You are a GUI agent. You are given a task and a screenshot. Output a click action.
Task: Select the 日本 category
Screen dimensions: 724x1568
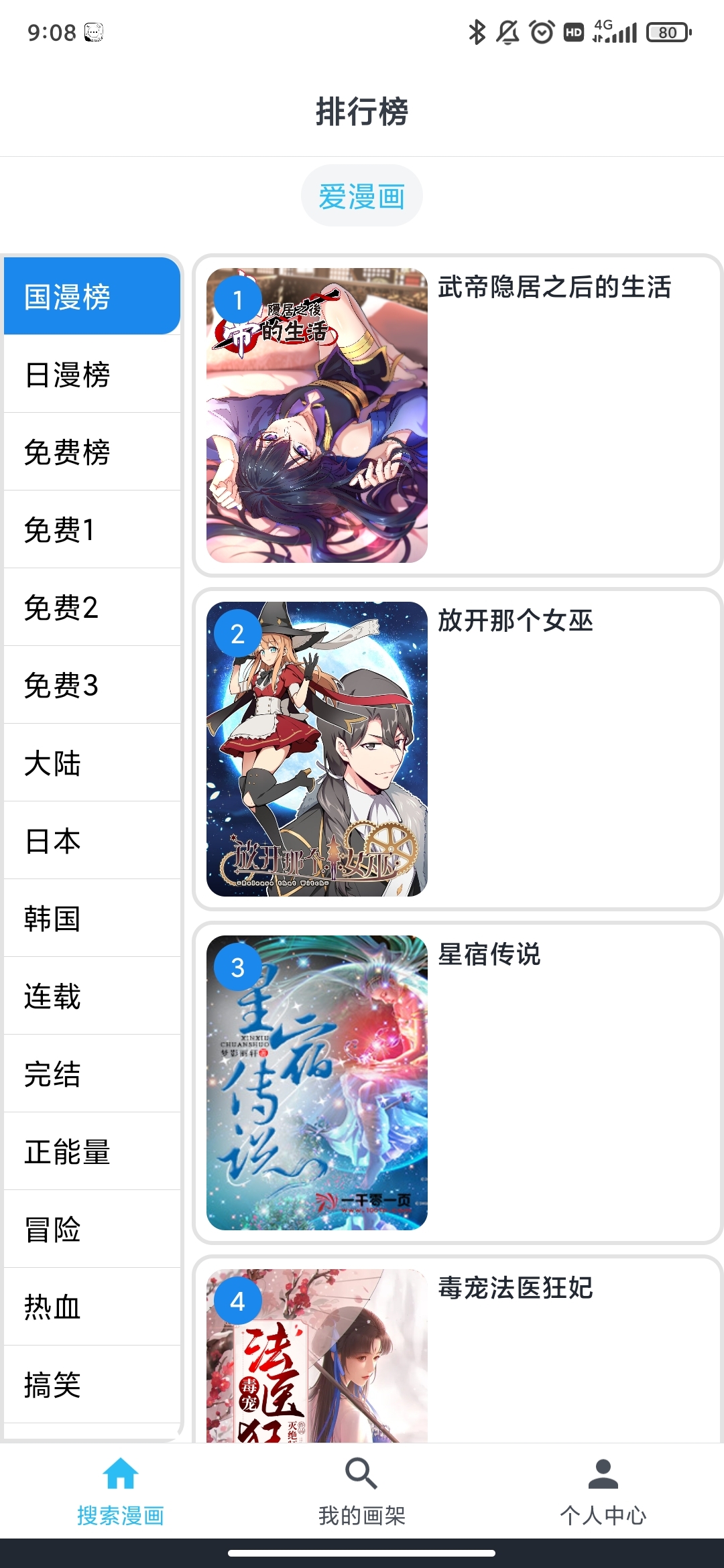point(92,840)
